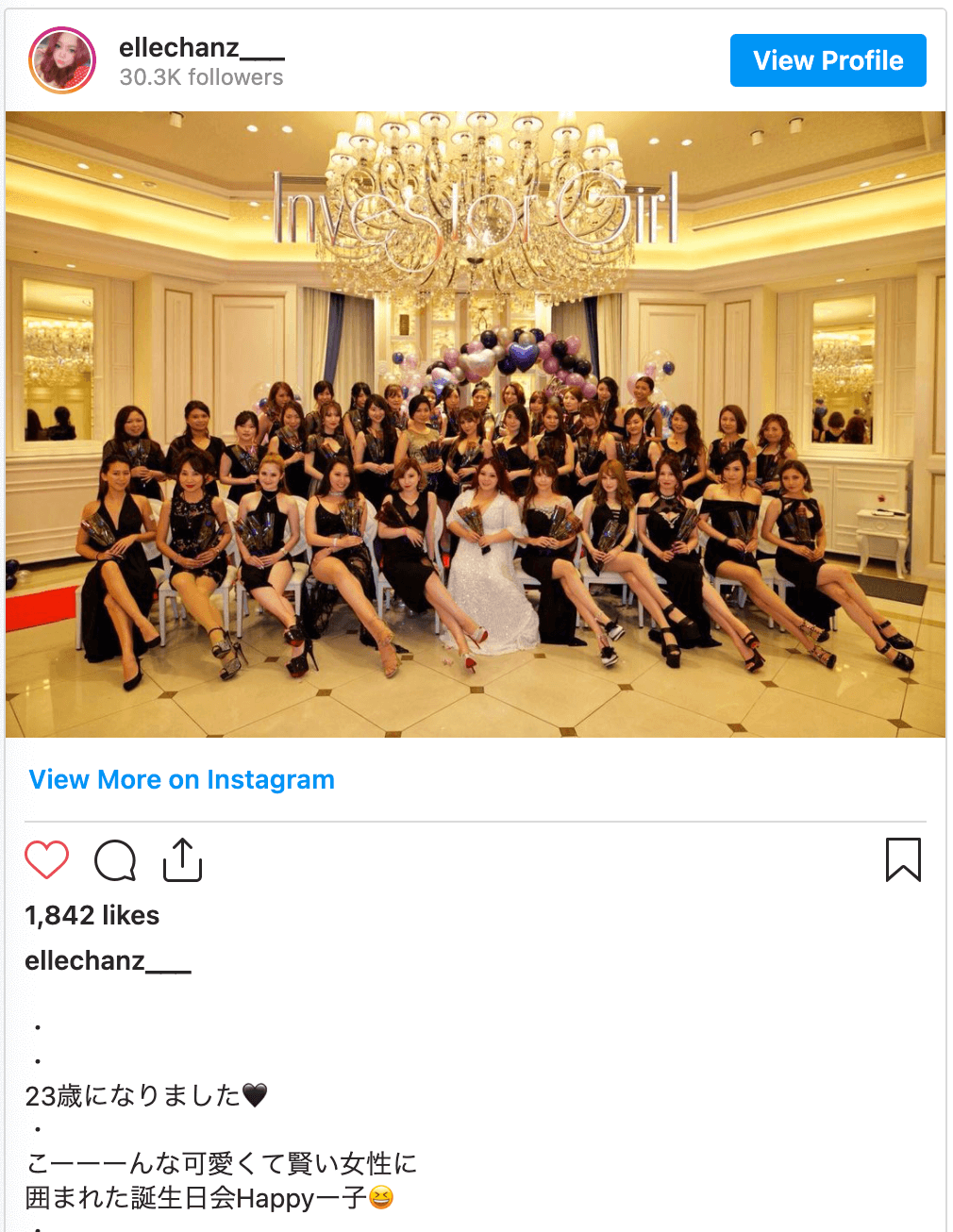Image resolution: width=953 pixels, height=1232 pixels.
Task: Like this post with the heart icon
Action: point(46,859)
